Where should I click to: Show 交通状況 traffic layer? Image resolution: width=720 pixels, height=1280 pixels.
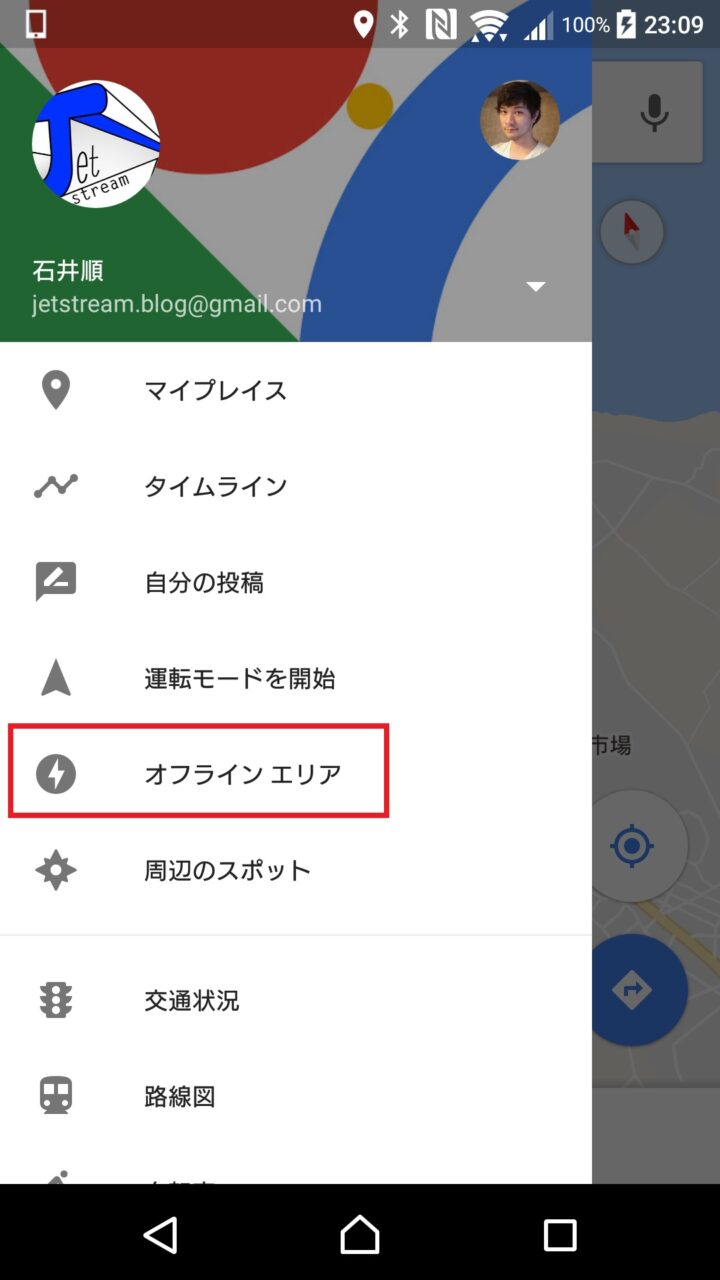(x=191, y=1000)
